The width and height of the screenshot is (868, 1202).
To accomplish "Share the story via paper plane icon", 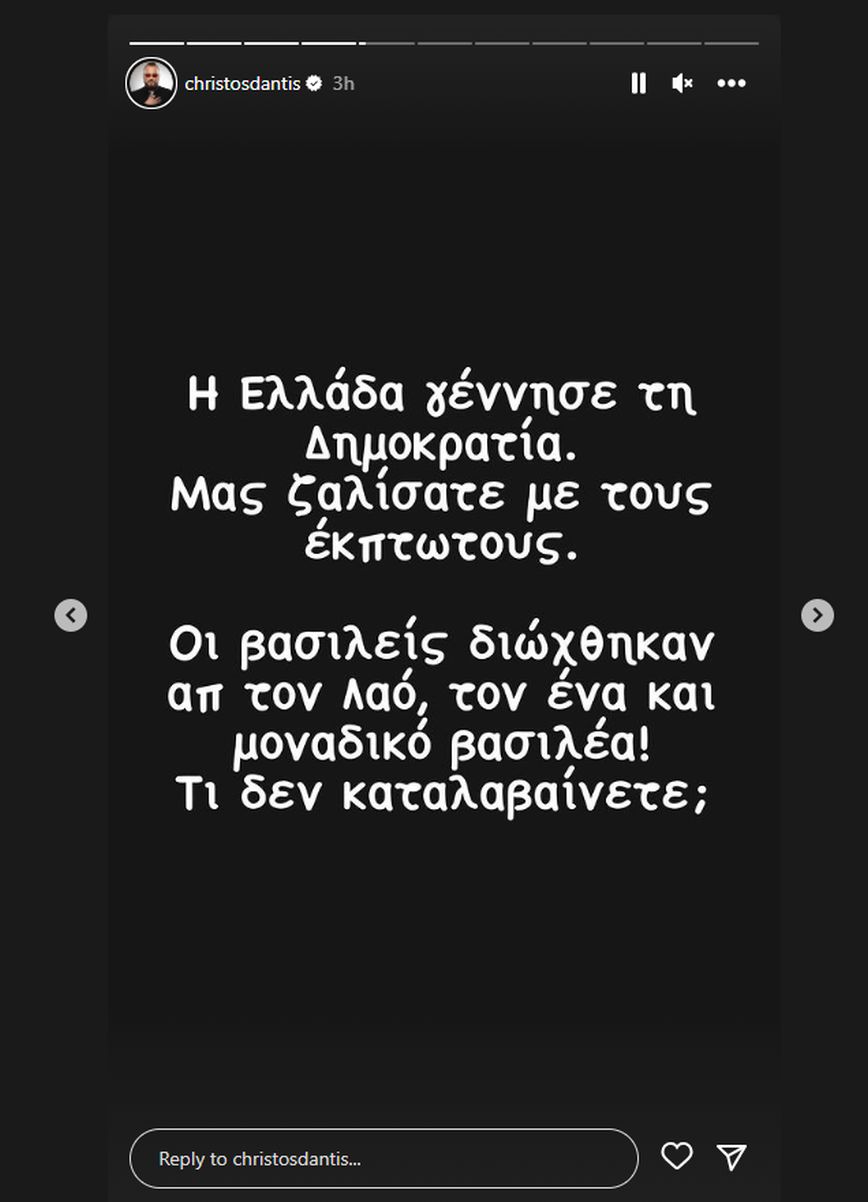I will click(732, 1157).
